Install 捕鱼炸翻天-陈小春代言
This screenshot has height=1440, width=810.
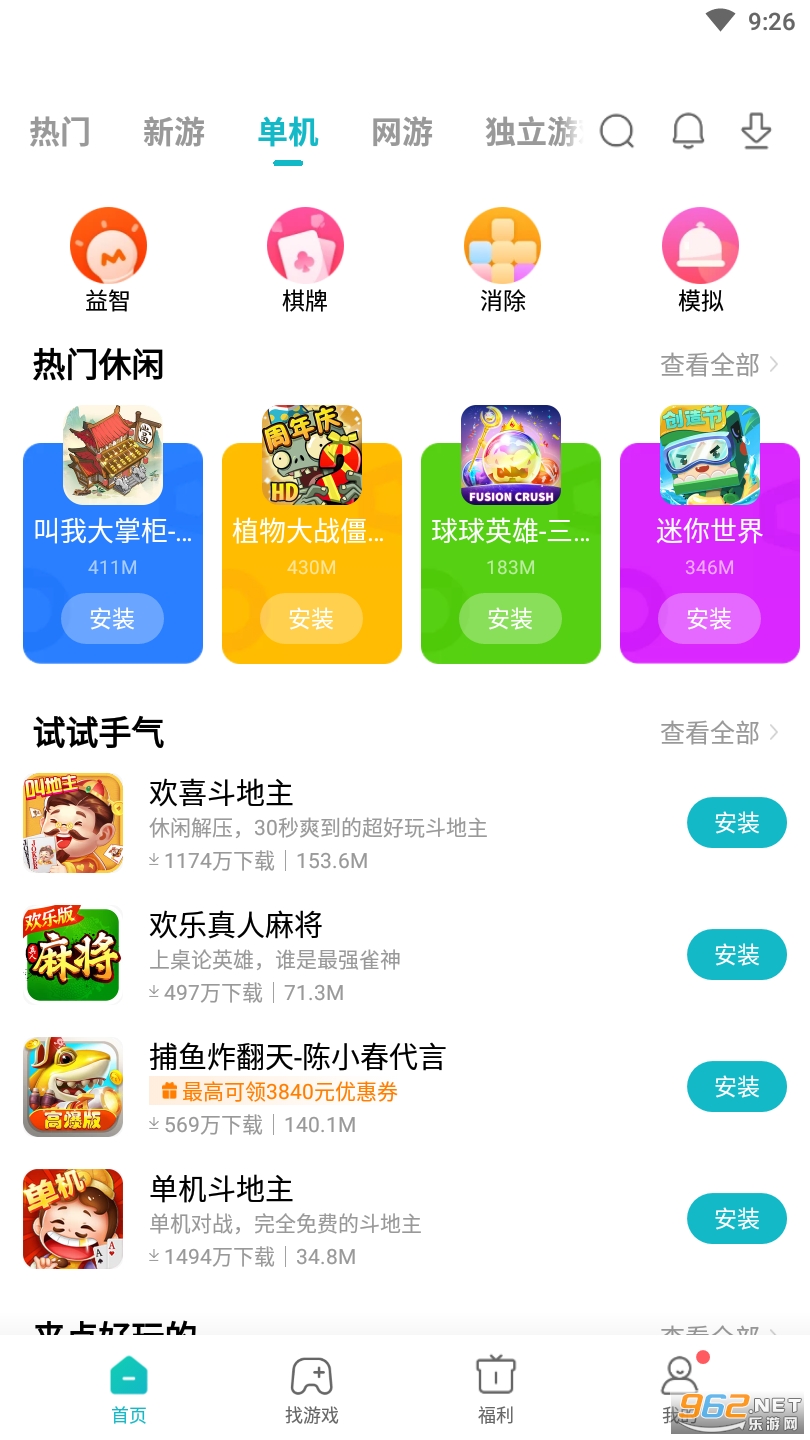[x=736, y=1087]
